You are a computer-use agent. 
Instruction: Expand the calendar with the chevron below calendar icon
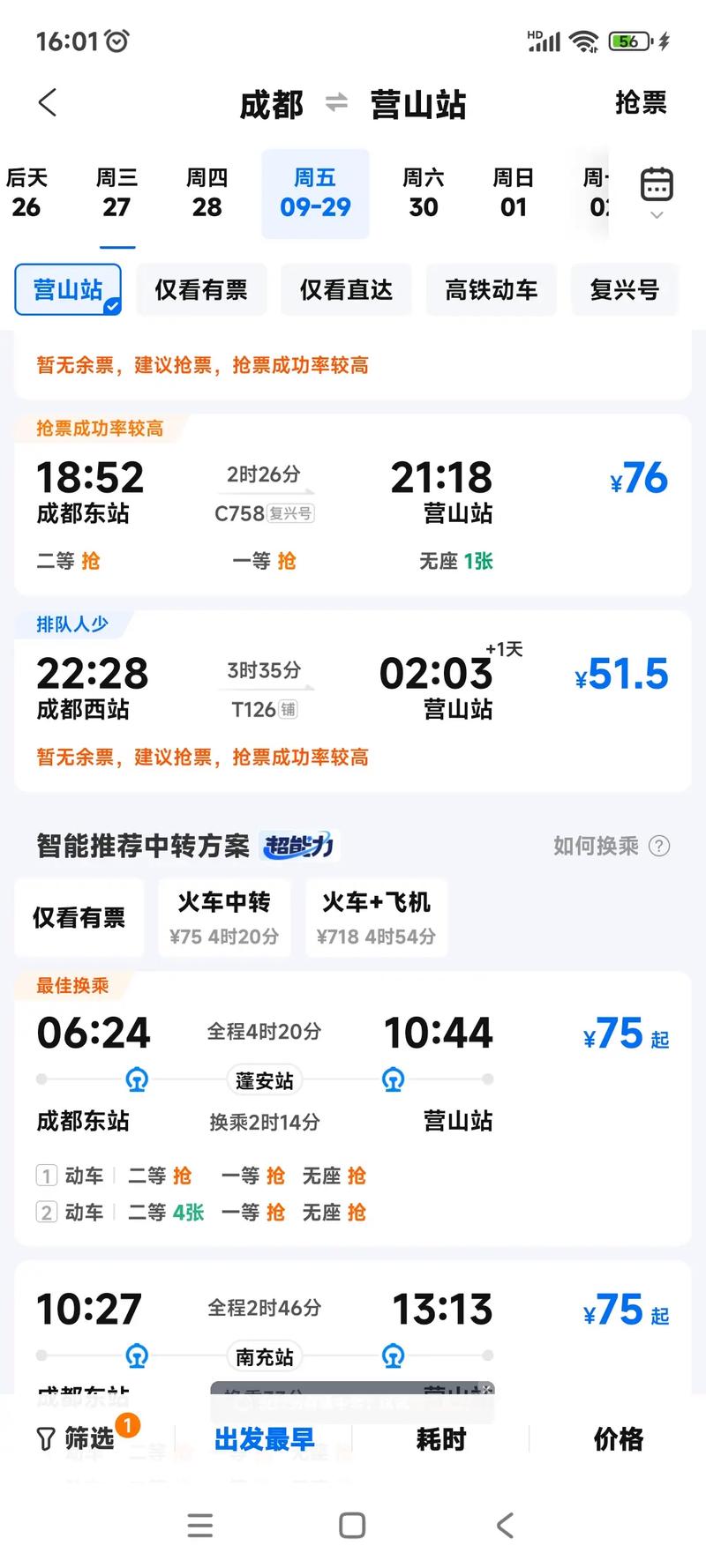657,217
